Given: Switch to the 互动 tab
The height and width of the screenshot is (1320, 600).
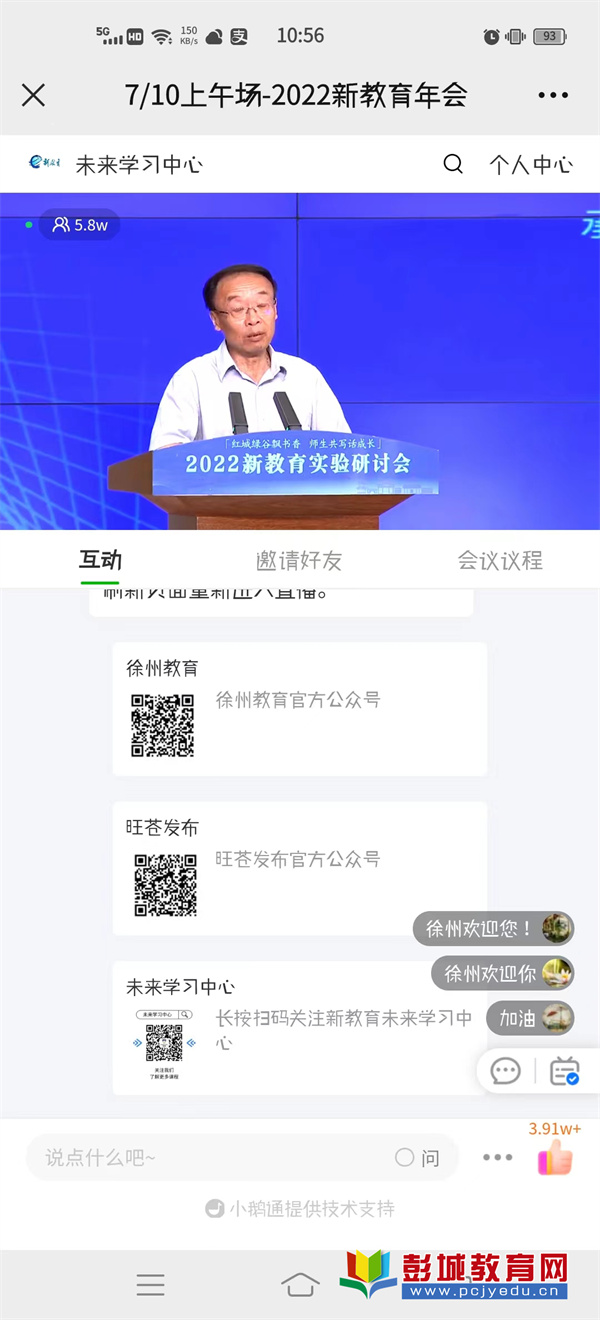Looking at the screenshot, I should tap(100, 560).
